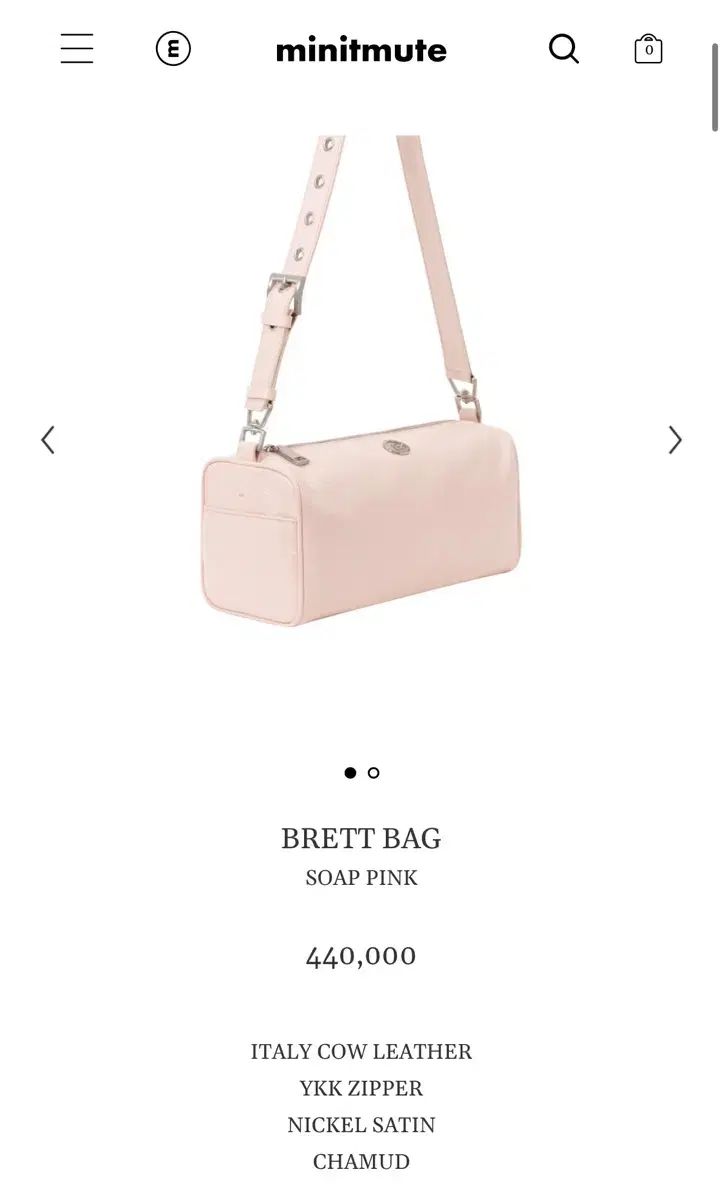This screenshot has width=724, height=1200.
Task: Click the 440,000 price text
Action: point(362,956)
